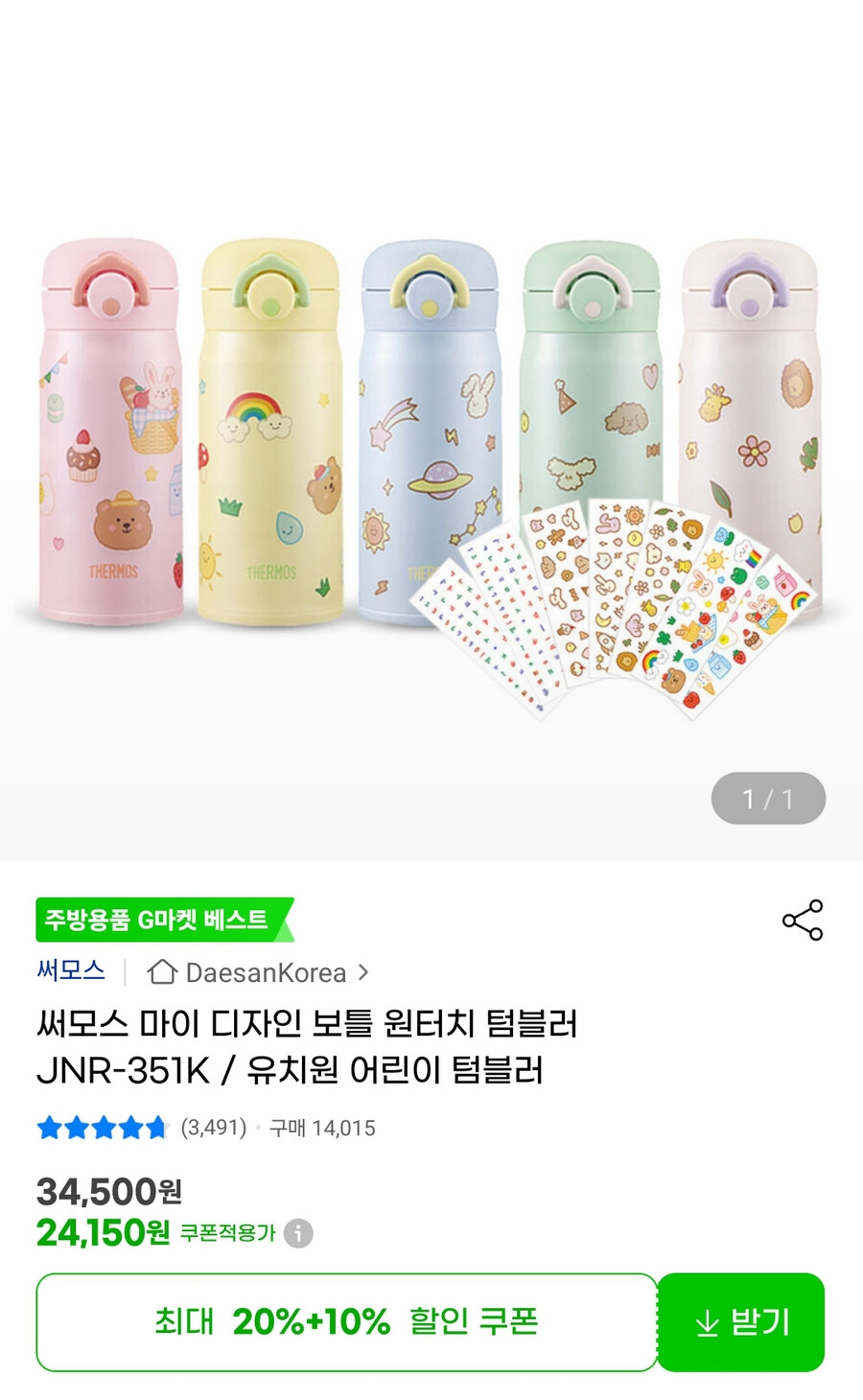Click the home icon beside DaesanKorea
This screenshot has height=1400, width=863.
tap(165, 972)
